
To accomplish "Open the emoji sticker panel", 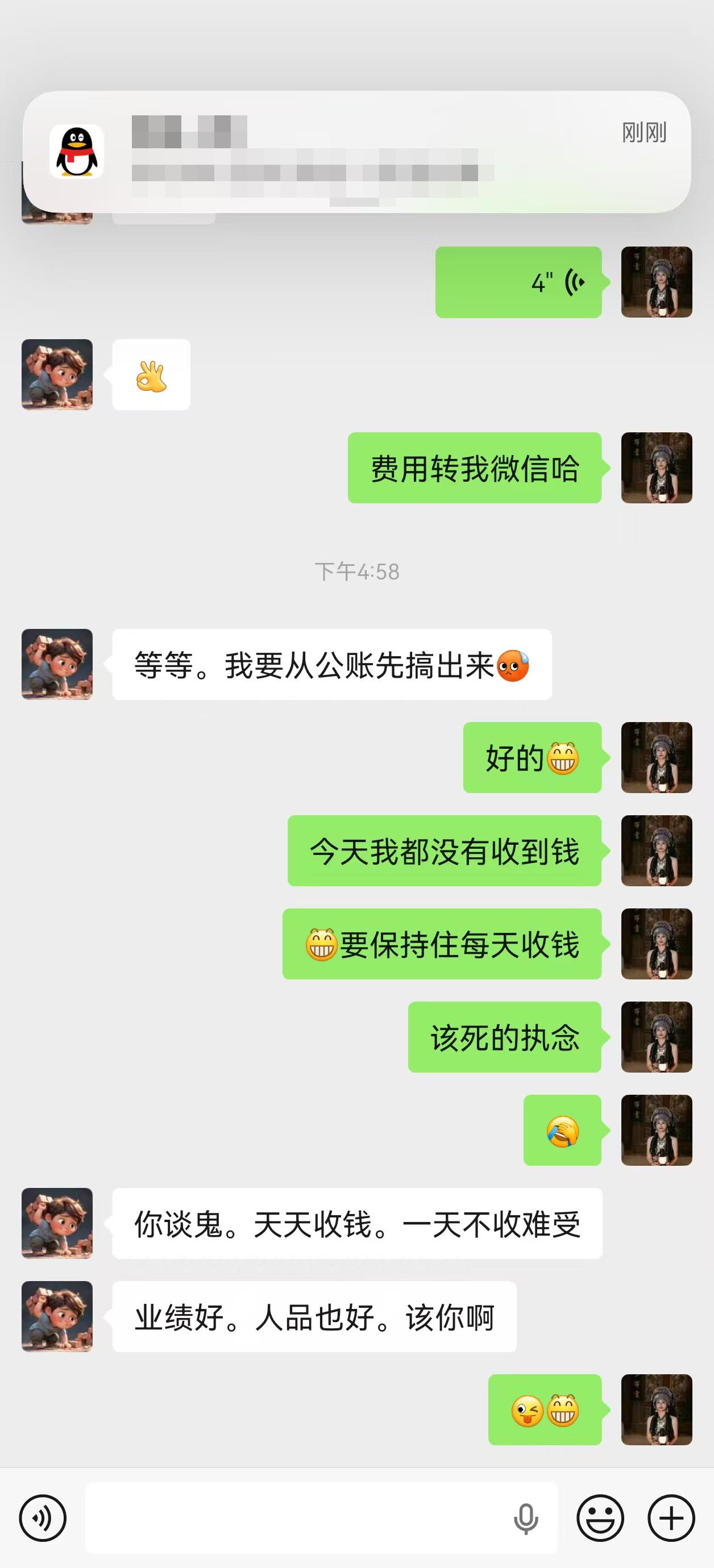I will 600,1517.
